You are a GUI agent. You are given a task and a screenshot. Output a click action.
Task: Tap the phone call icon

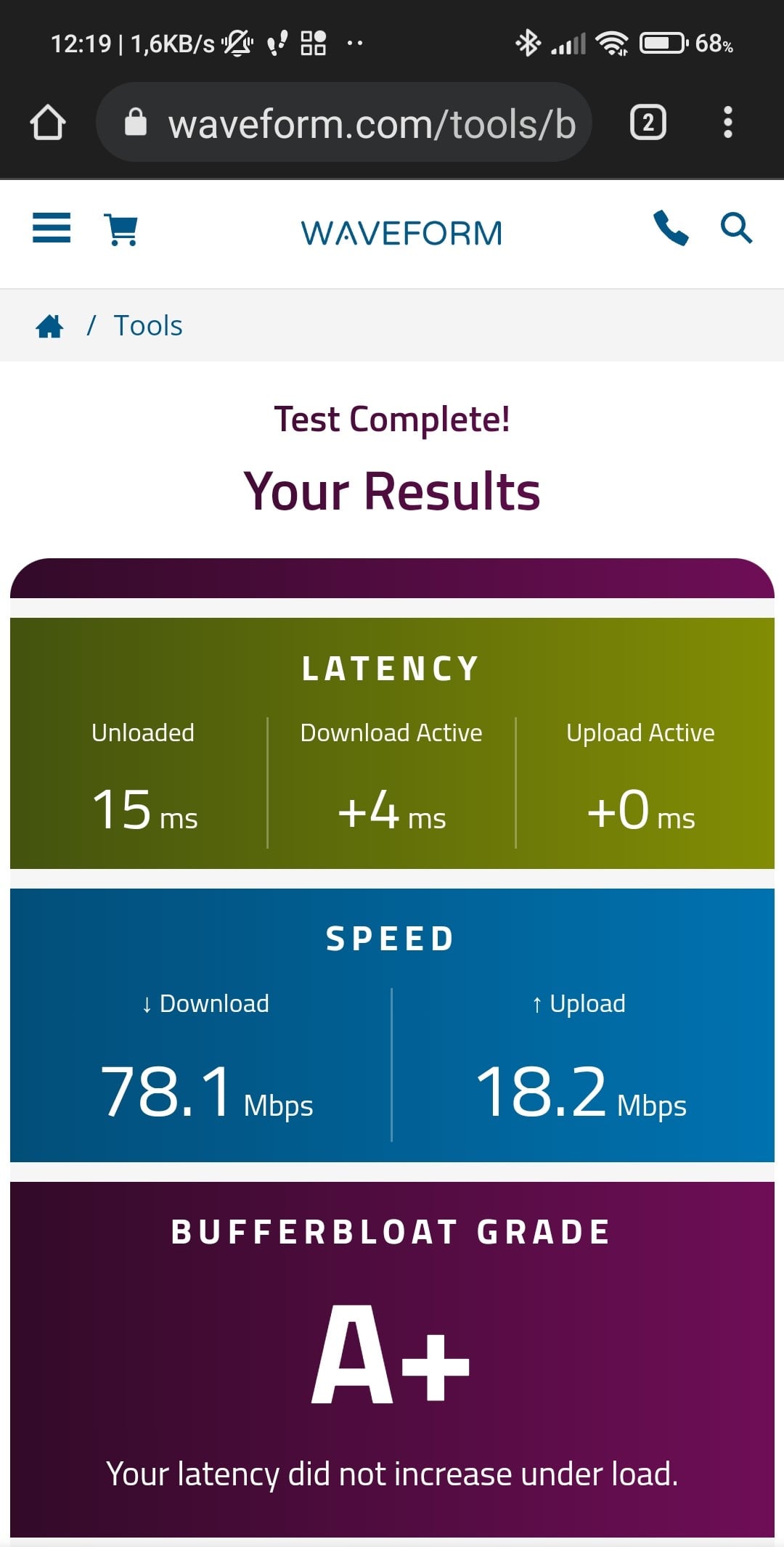[671, 228]
